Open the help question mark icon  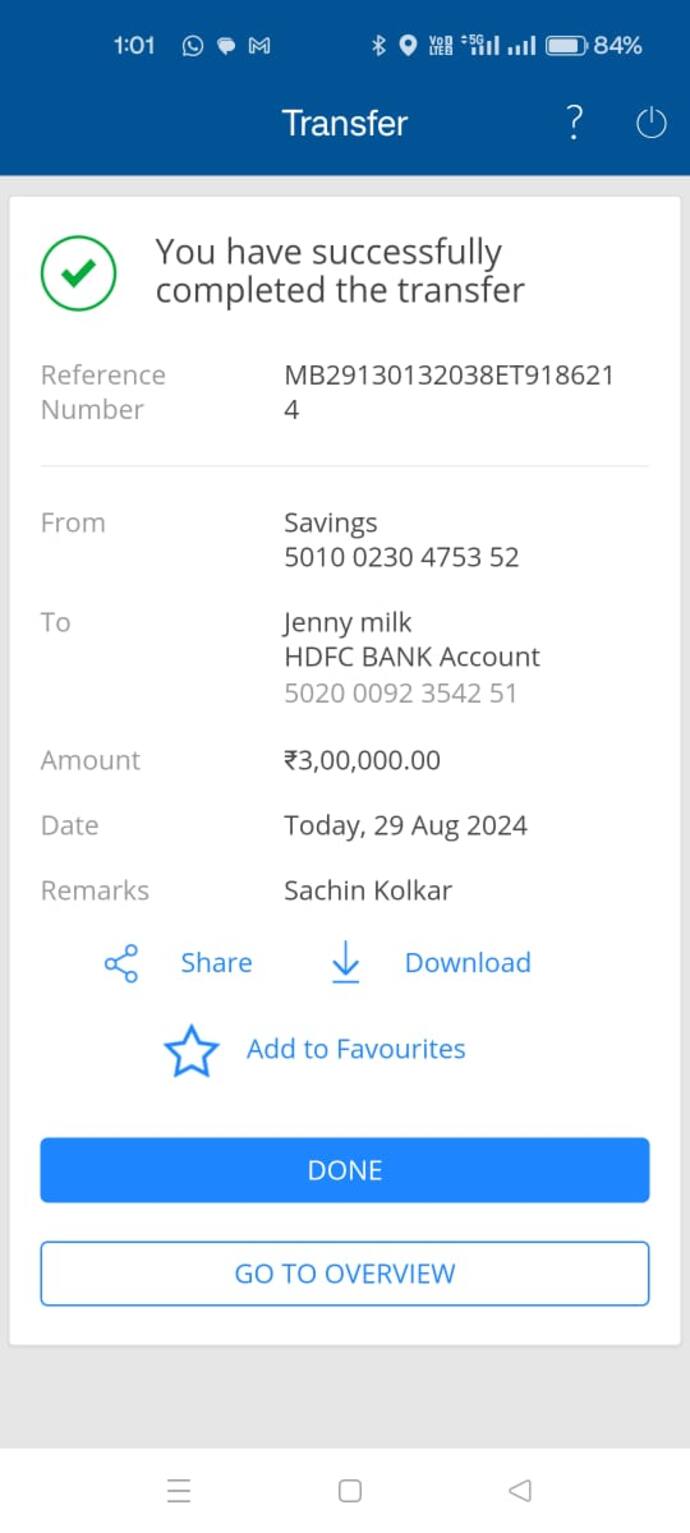click(573, 122)
